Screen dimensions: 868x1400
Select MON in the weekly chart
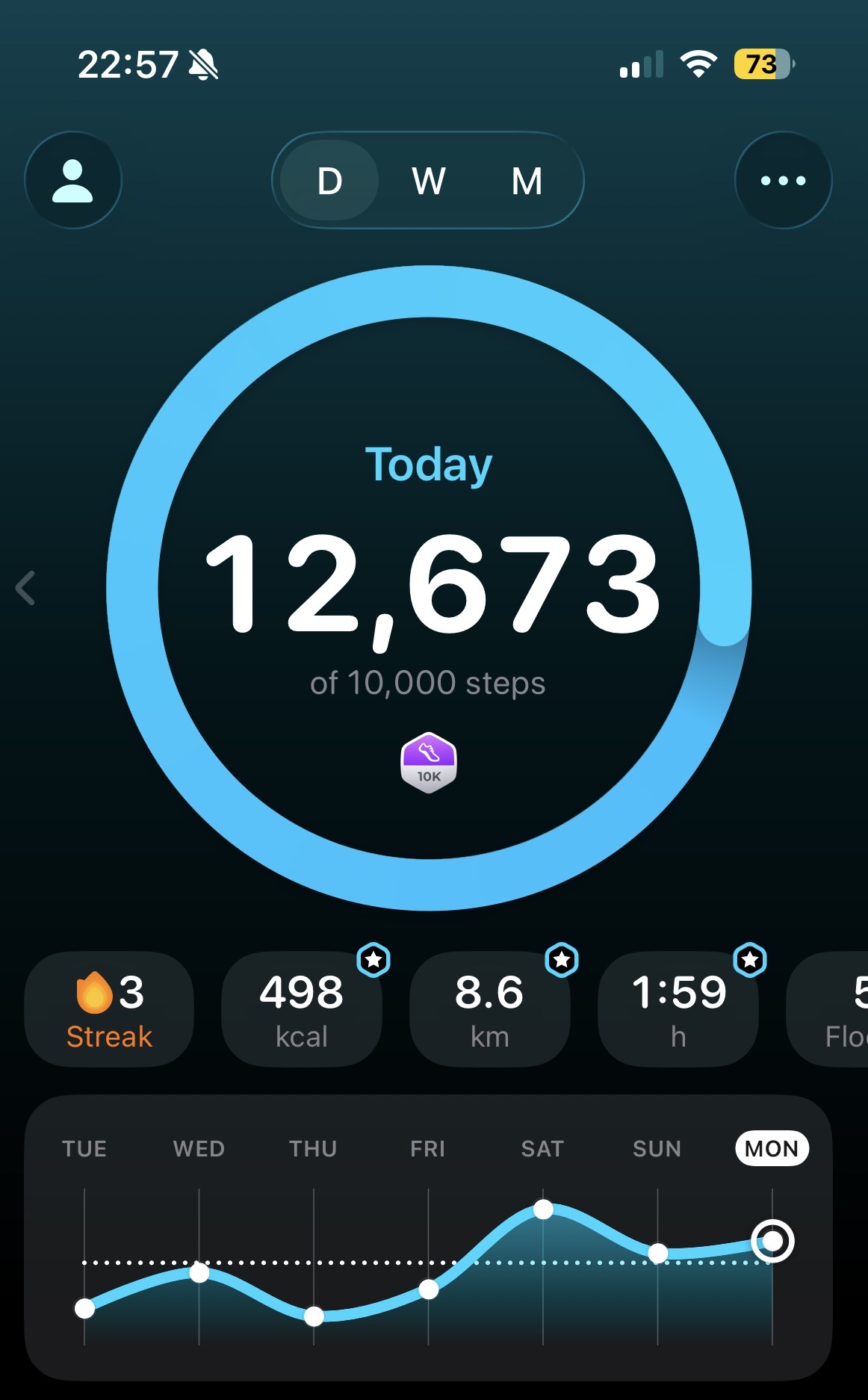[772, 1148]
